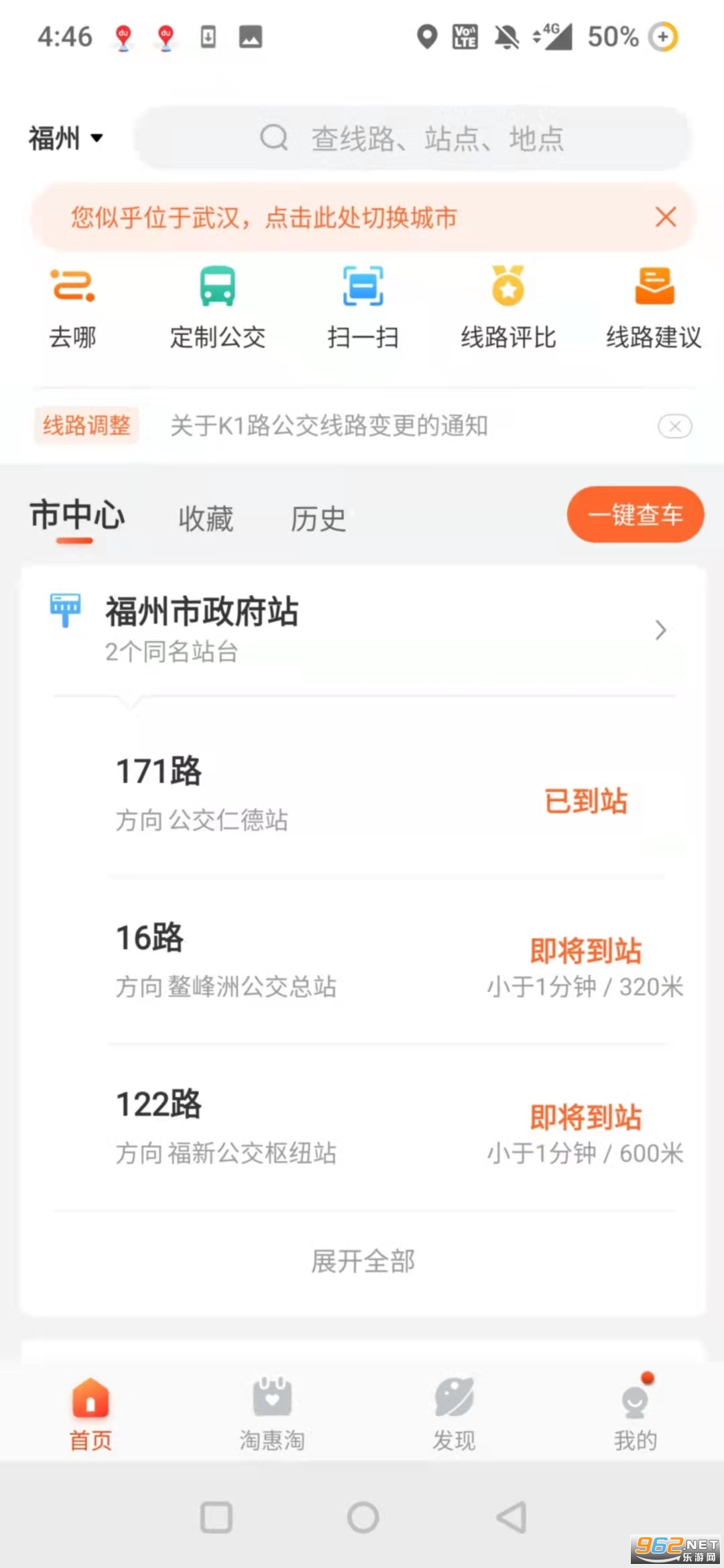Read the K1路 route change notice
The width and height of the screenshot is (724, 1568).
point(328,426)
